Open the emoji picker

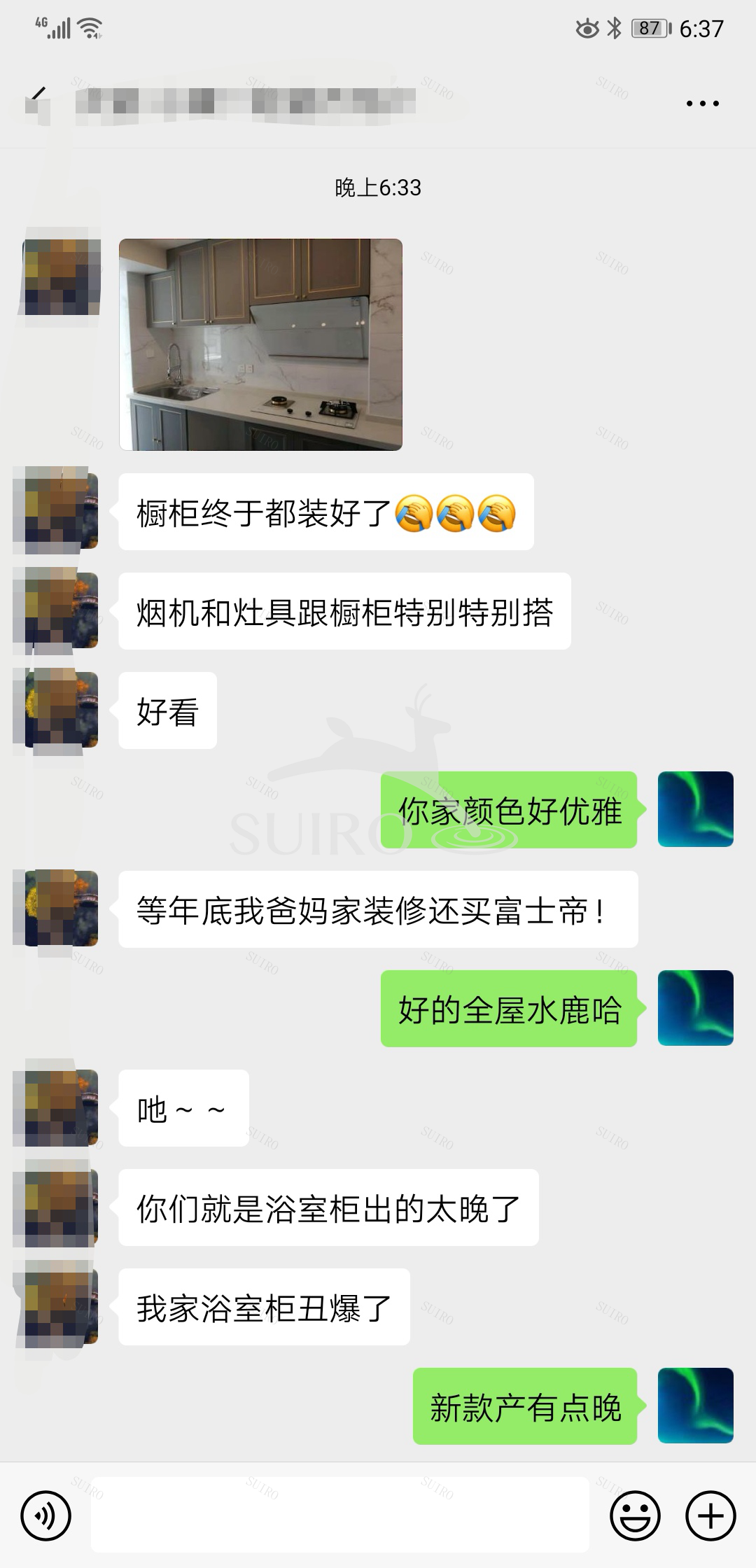[x=635, y=1516]
